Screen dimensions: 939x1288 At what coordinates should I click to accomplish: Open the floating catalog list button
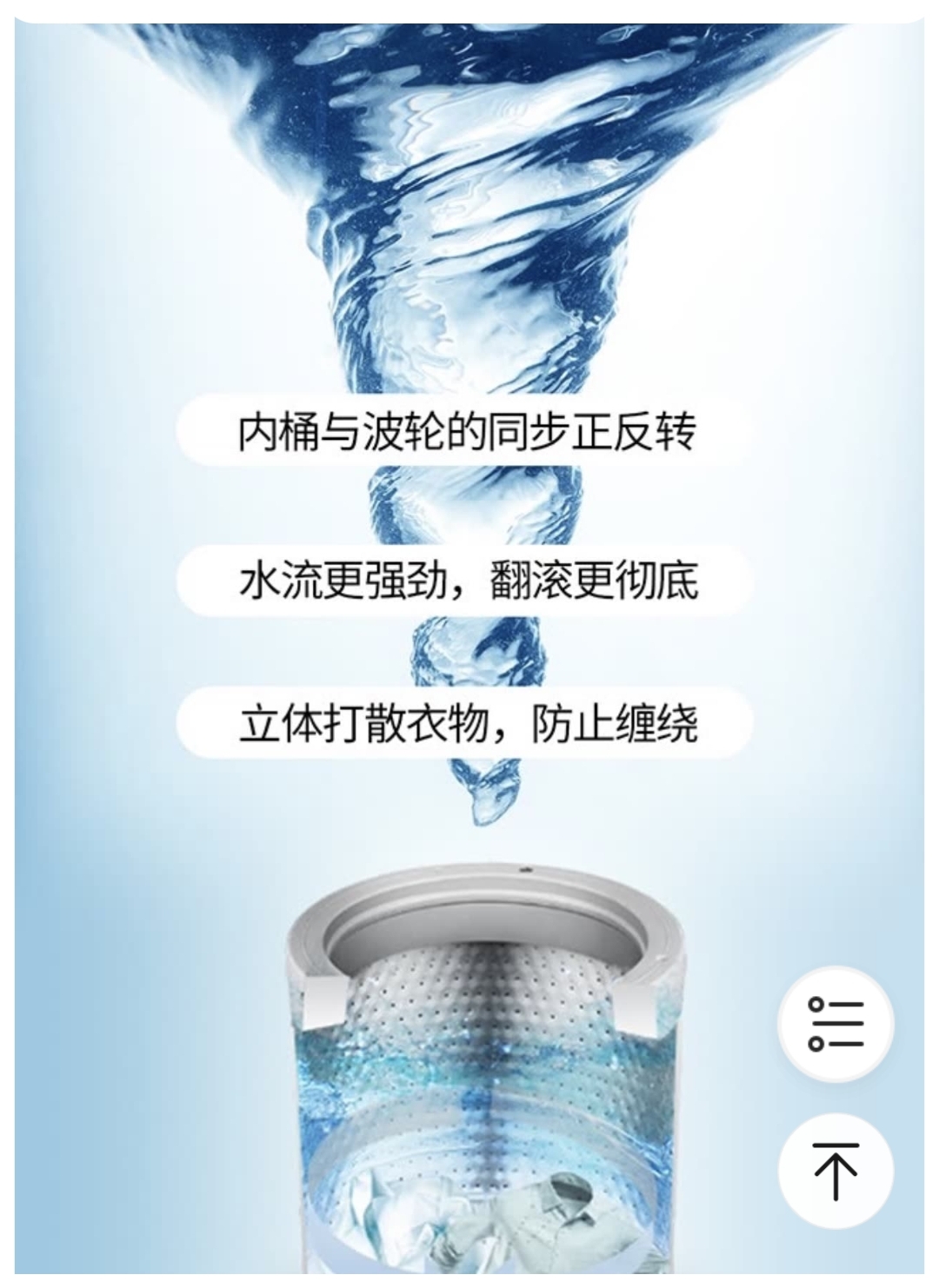coord(836,1024)
